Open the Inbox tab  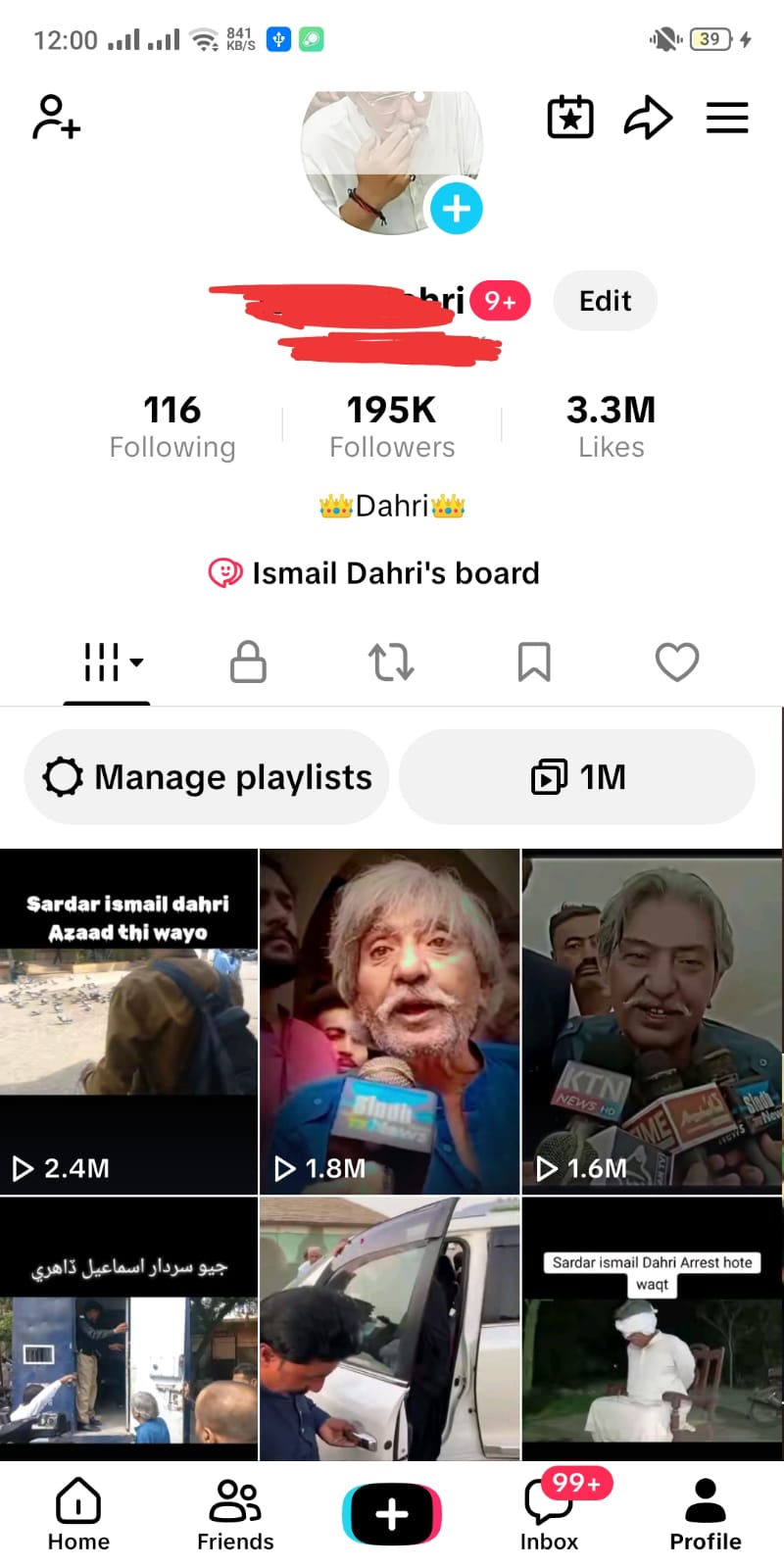549,1514
